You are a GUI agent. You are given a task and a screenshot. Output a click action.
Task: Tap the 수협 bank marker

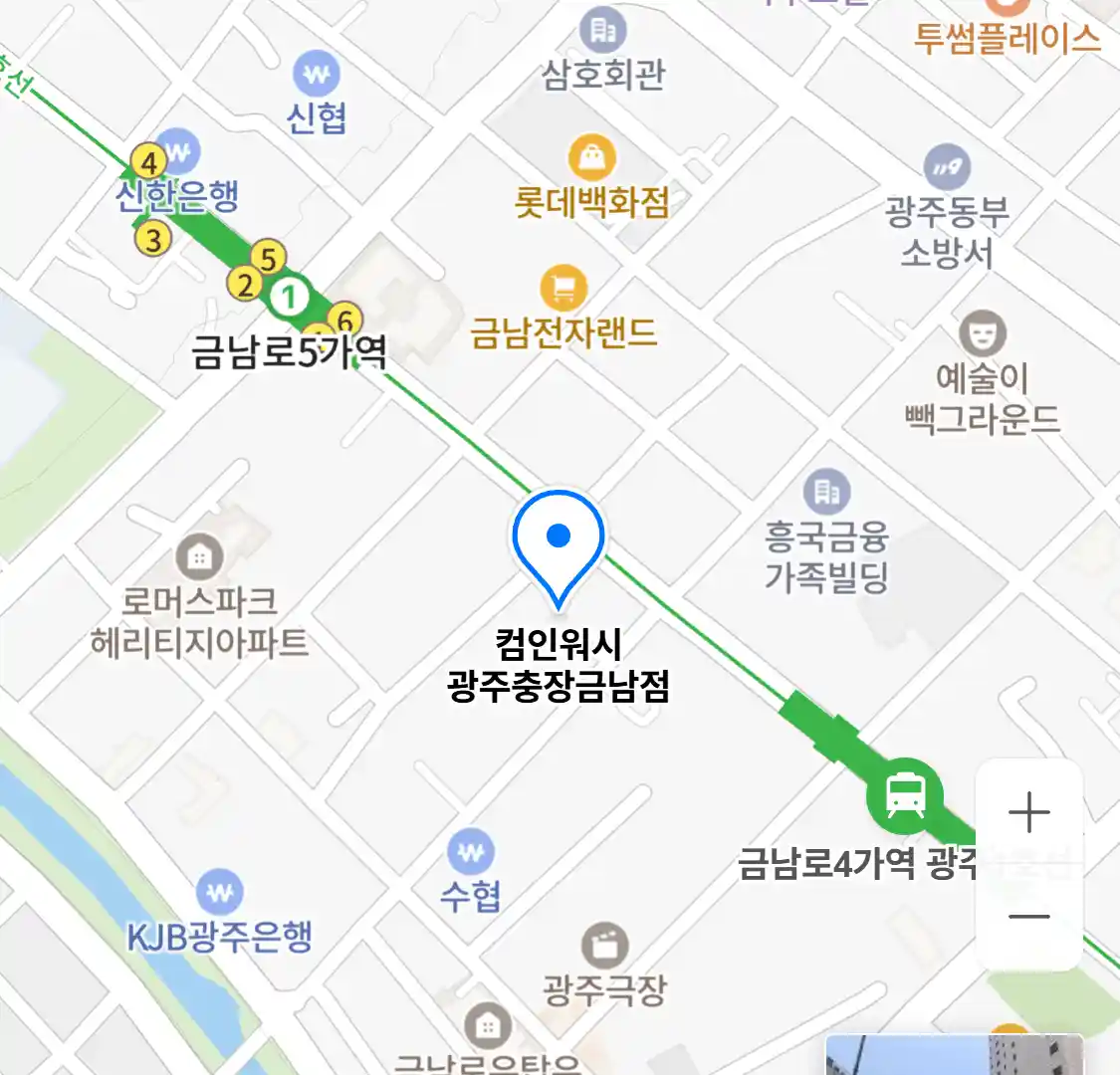point(471,852)
